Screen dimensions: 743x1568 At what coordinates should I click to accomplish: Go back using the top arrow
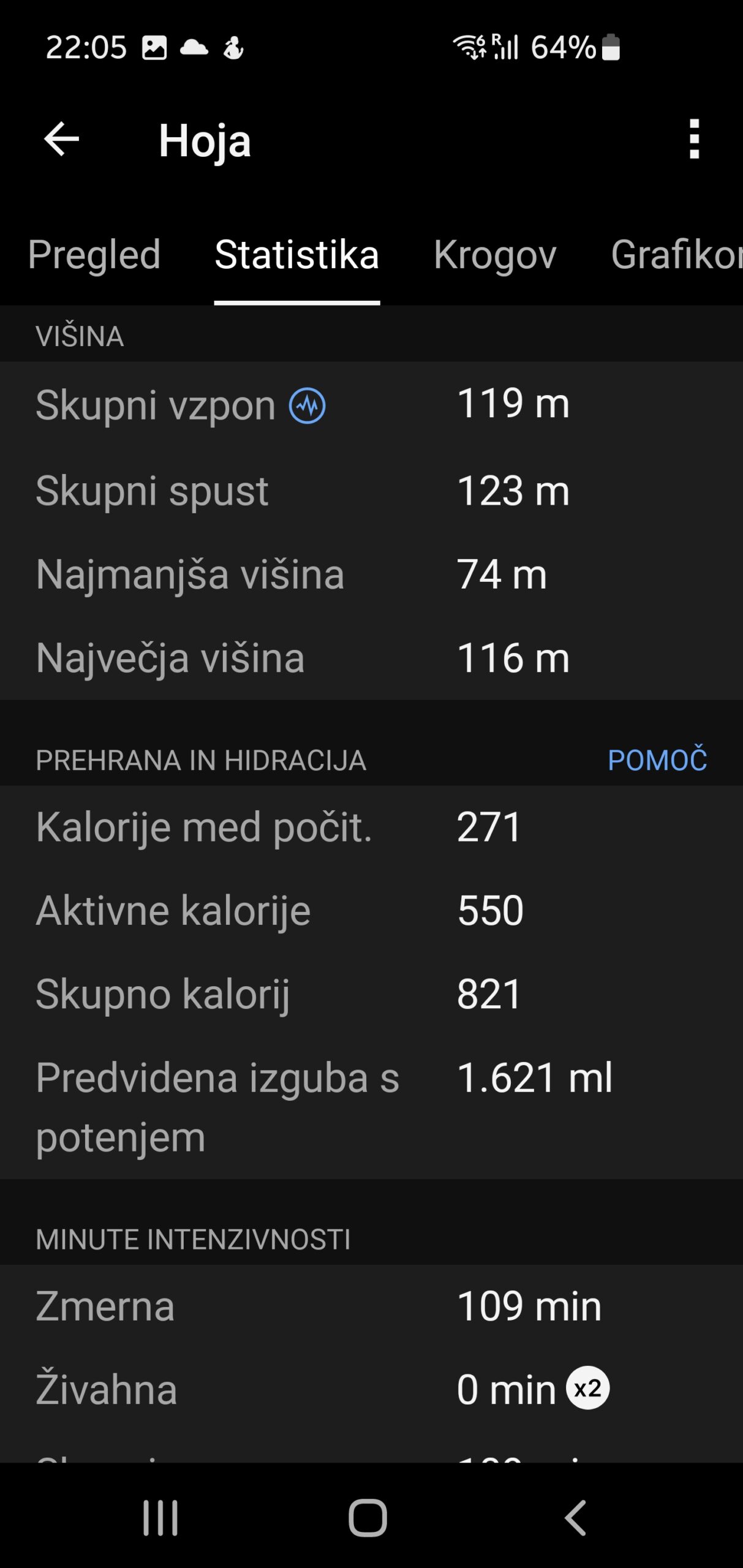tap(62, 139)
